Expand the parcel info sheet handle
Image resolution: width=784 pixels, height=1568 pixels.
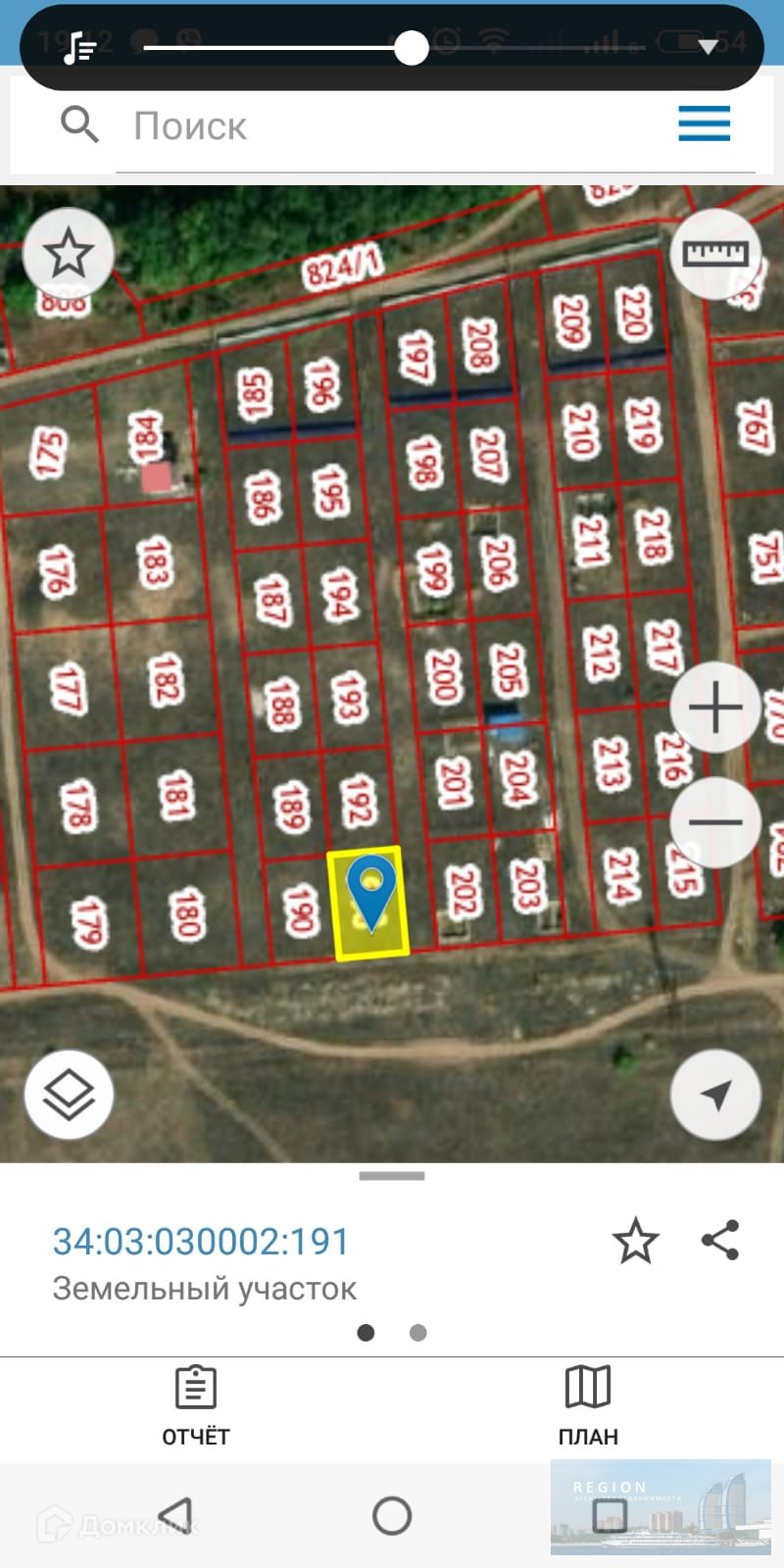(392, 1176)
